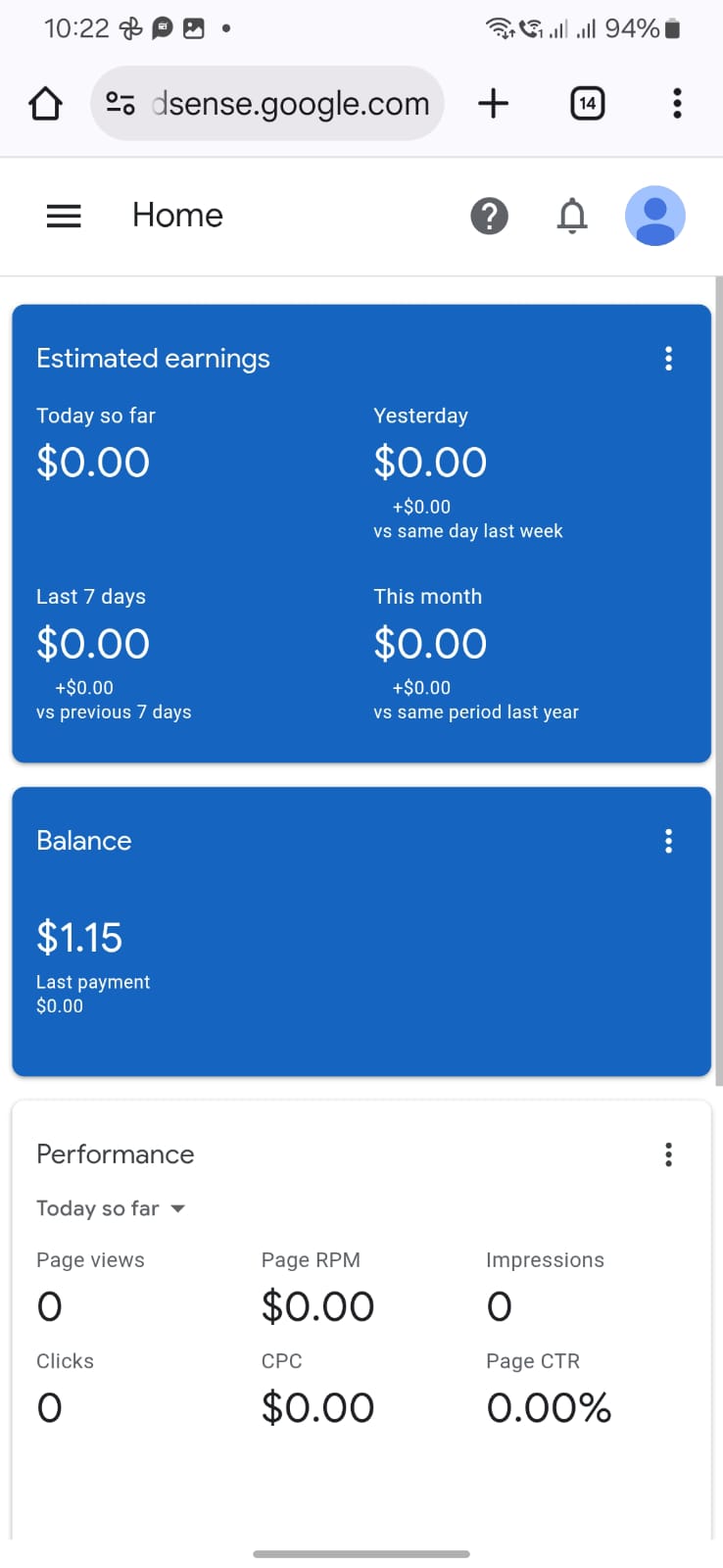
Task: Open Balance card overflow menu
Action: tap(668, 841)
